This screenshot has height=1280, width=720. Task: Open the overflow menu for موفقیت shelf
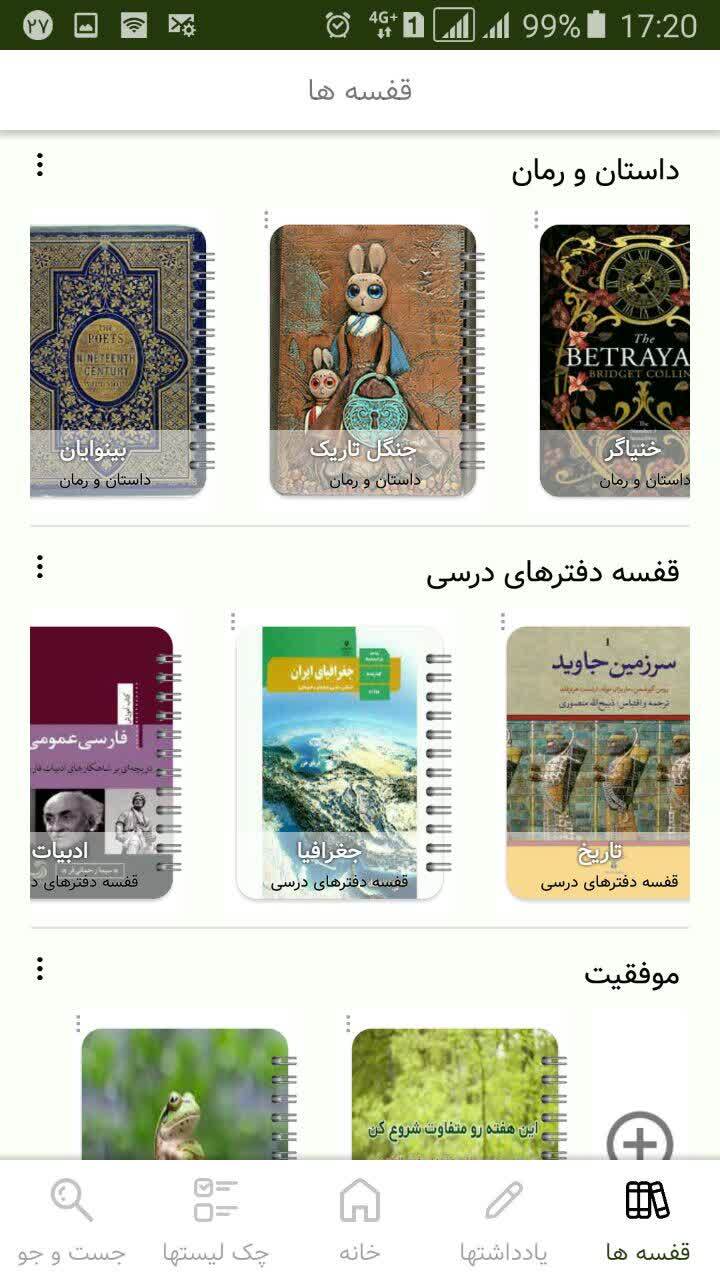pyautogui.click(x=40, y=968)
